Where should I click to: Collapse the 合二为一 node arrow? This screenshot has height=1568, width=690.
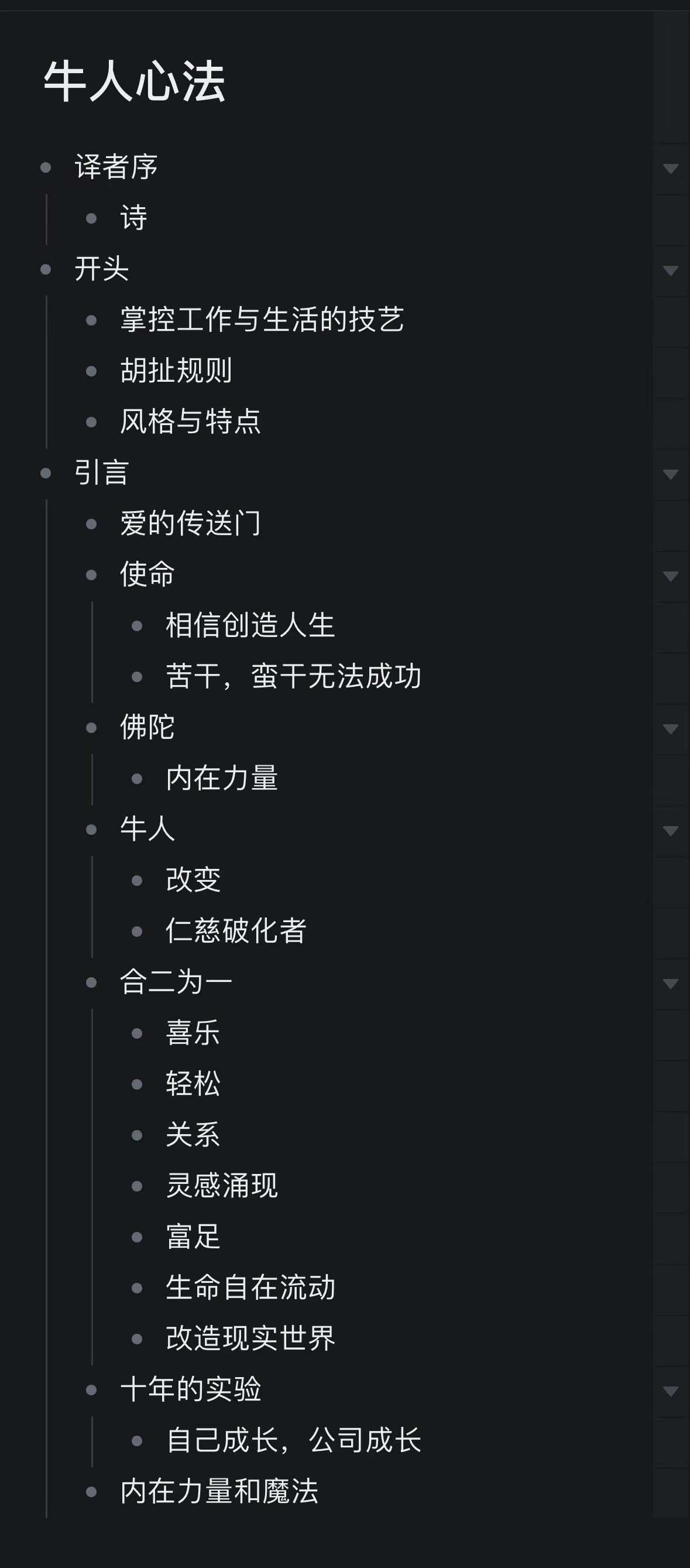point(671,984)
